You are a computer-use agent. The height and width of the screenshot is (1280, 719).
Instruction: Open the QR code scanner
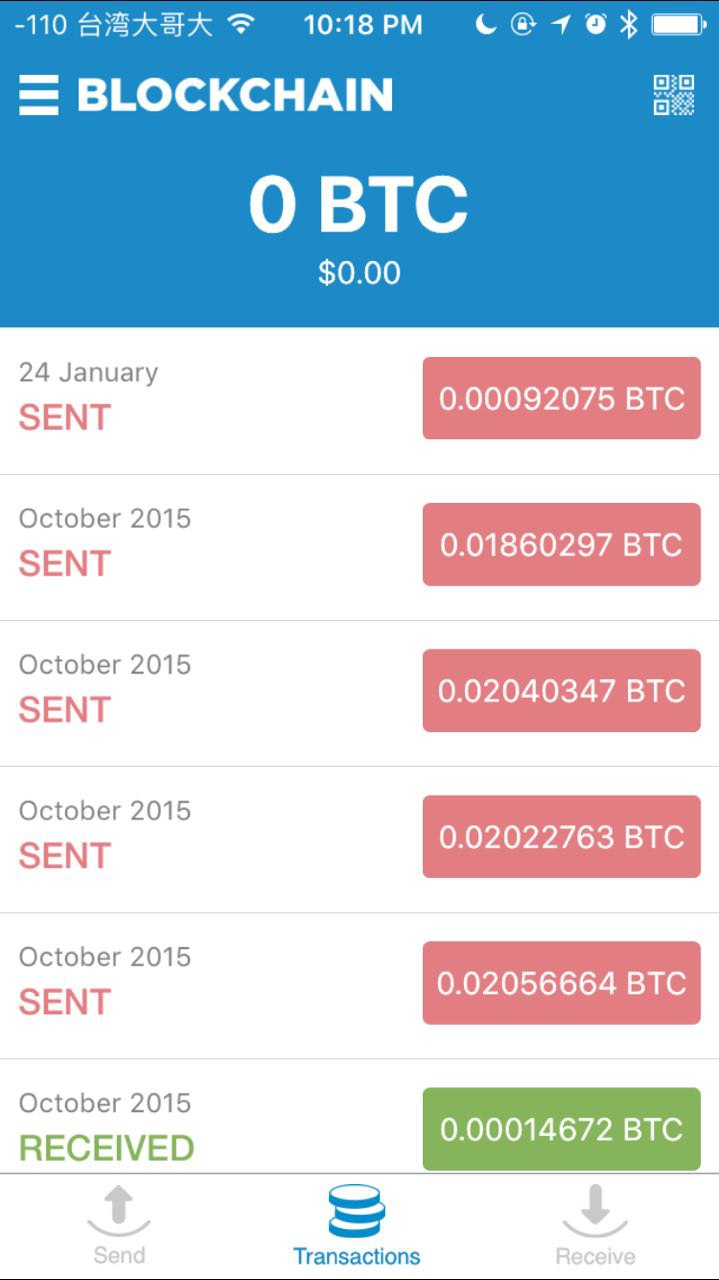(674, 95)
